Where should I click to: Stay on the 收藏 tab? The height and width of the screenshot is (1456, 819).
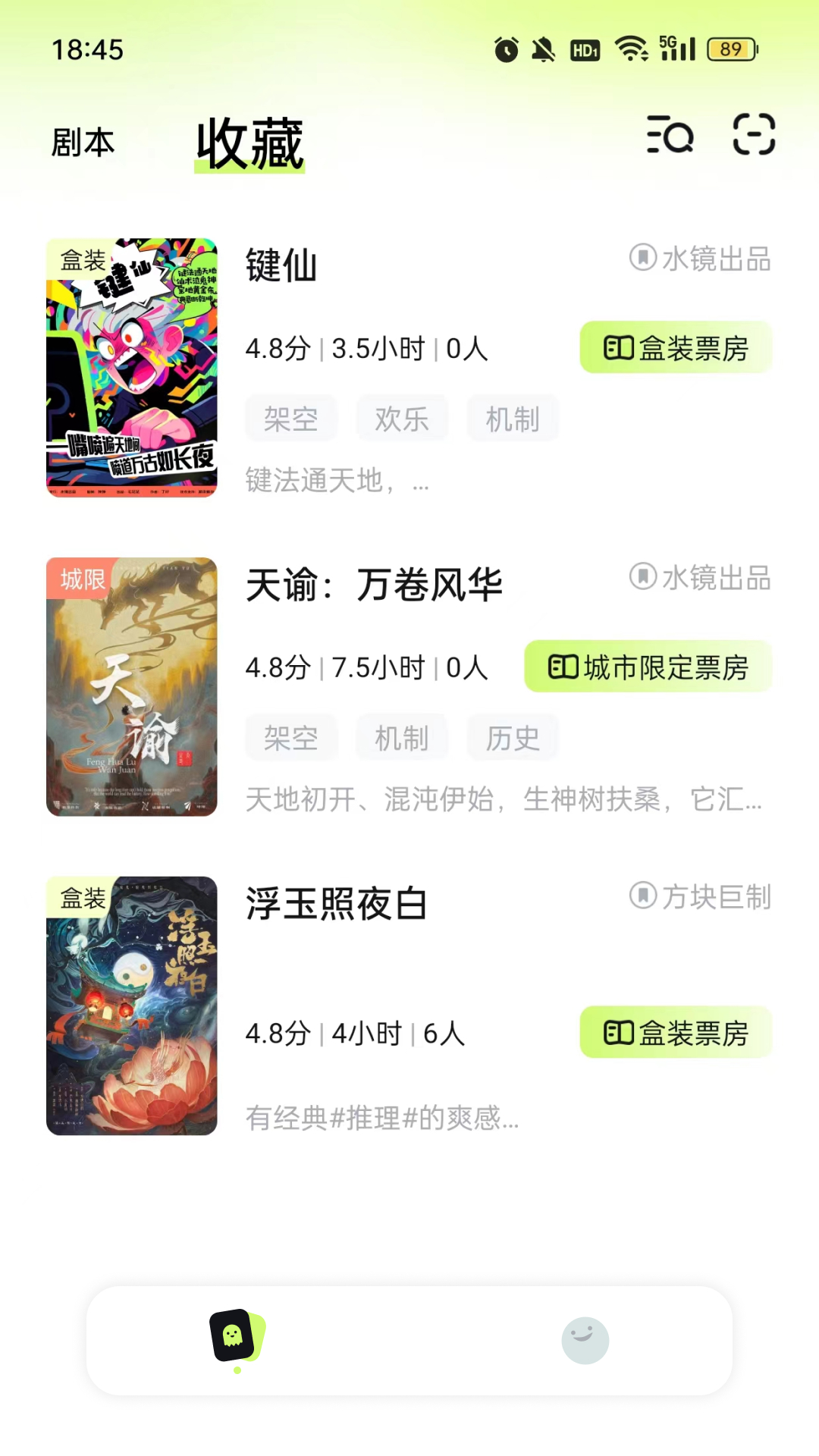click(249, 143)
